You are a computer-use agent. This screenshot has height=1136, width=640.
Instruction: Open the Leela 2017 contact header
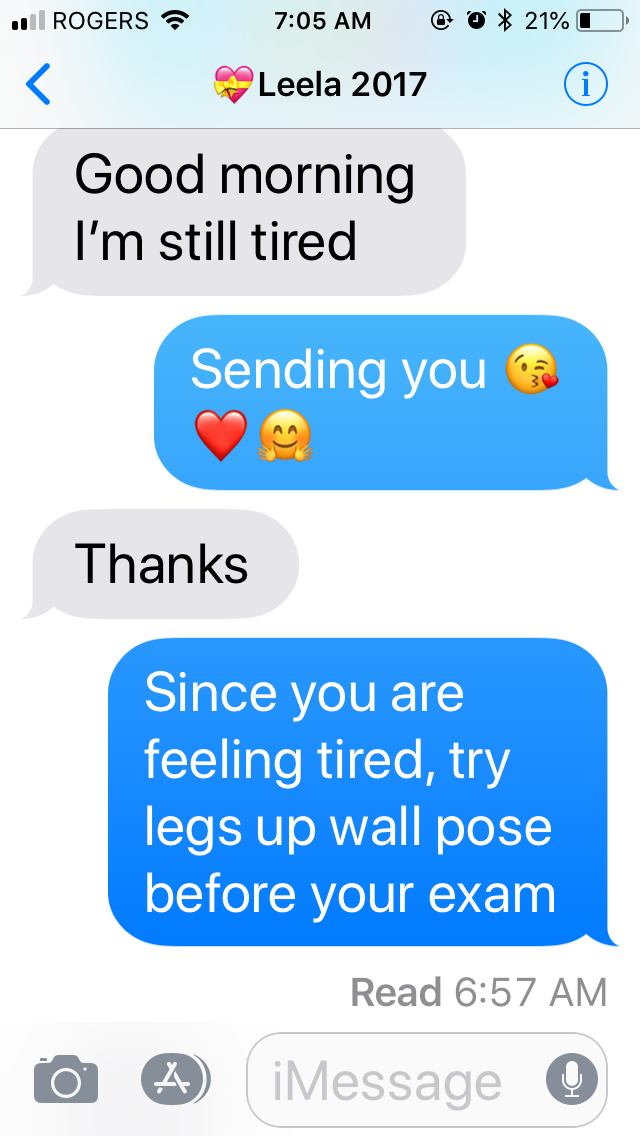pos(320,85)
